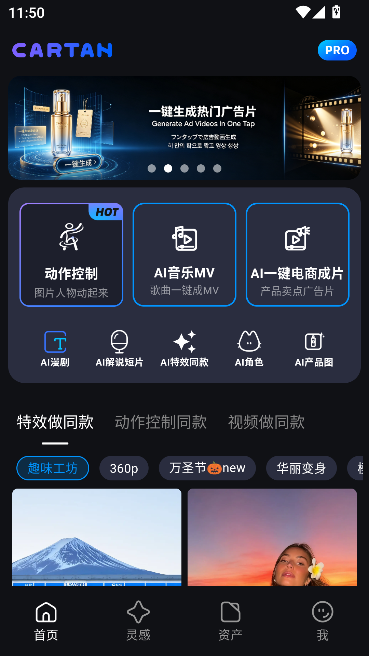This screenshot has width=369, height=656.
Task: Select the 万圣节 new filter chip
Action: pos(207,468)
